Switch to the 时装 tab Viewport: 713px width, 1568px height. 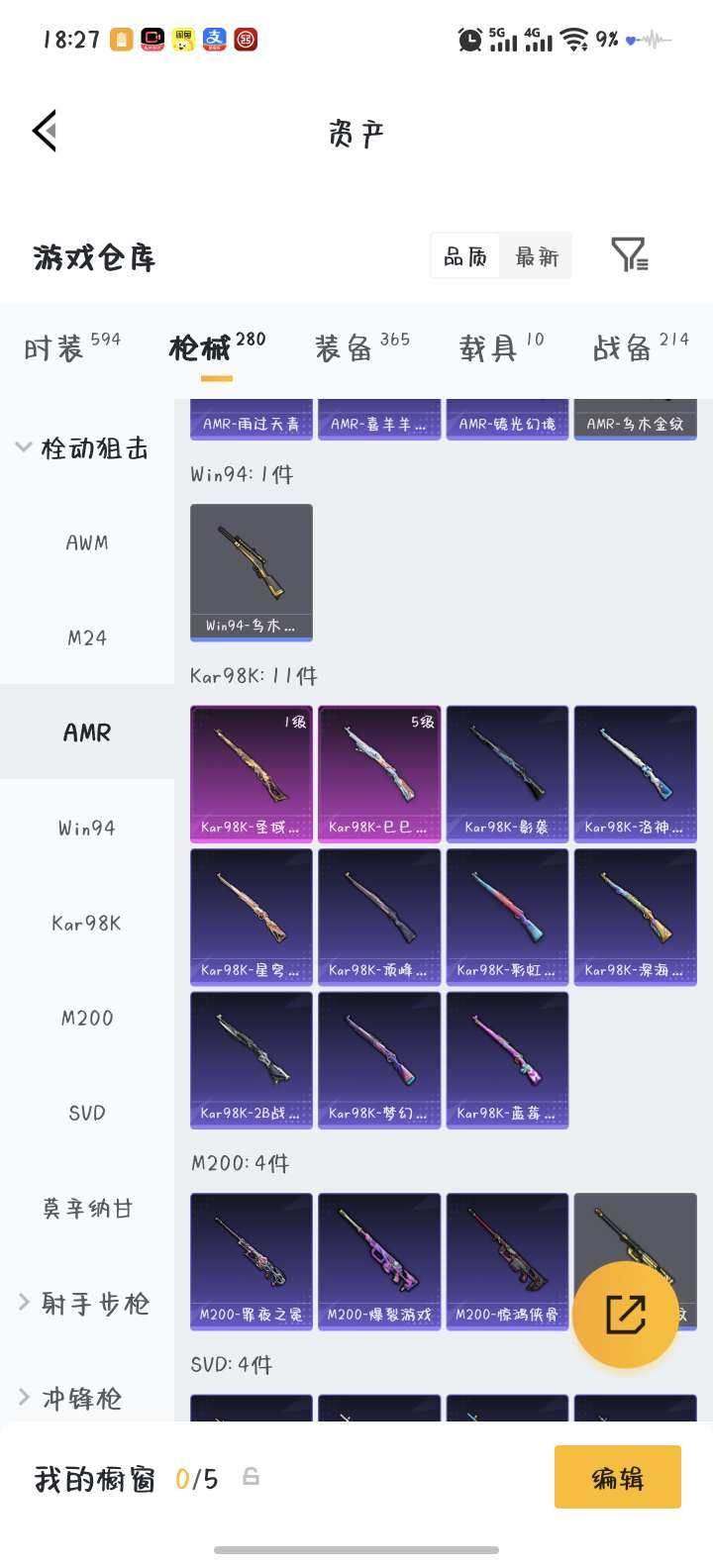(71, 347)
